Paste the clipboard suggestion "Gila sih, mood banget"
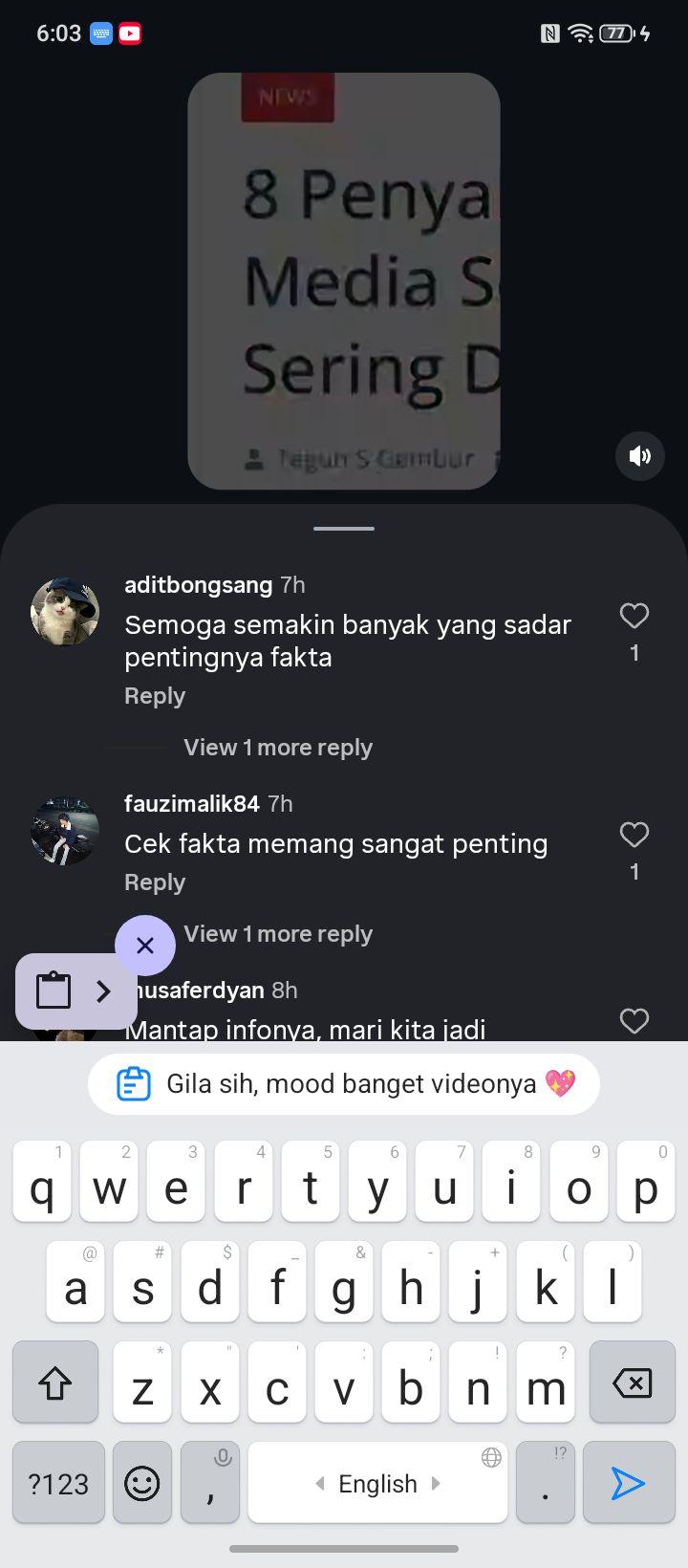 click(344, 1084)
